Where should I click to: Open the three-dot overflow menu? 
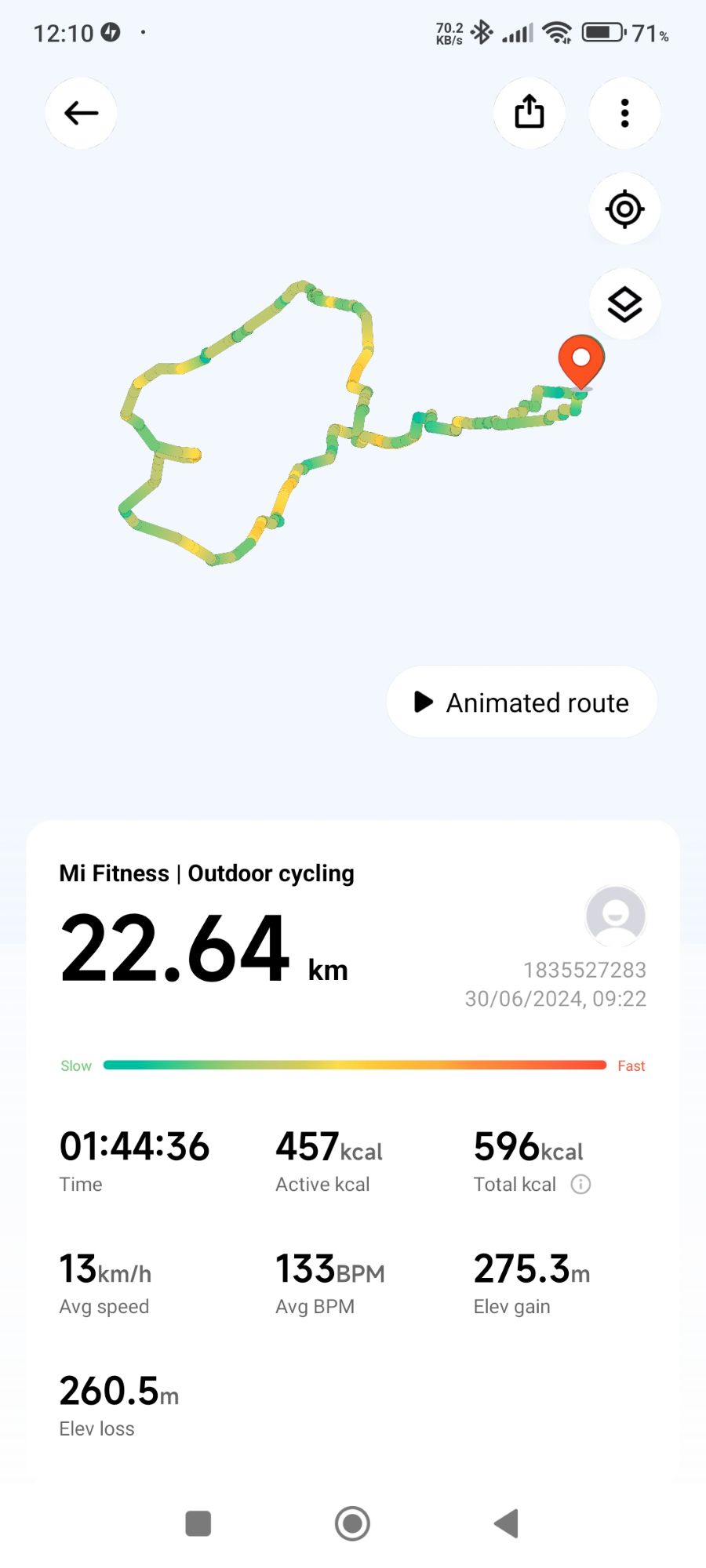coord(624,113)
